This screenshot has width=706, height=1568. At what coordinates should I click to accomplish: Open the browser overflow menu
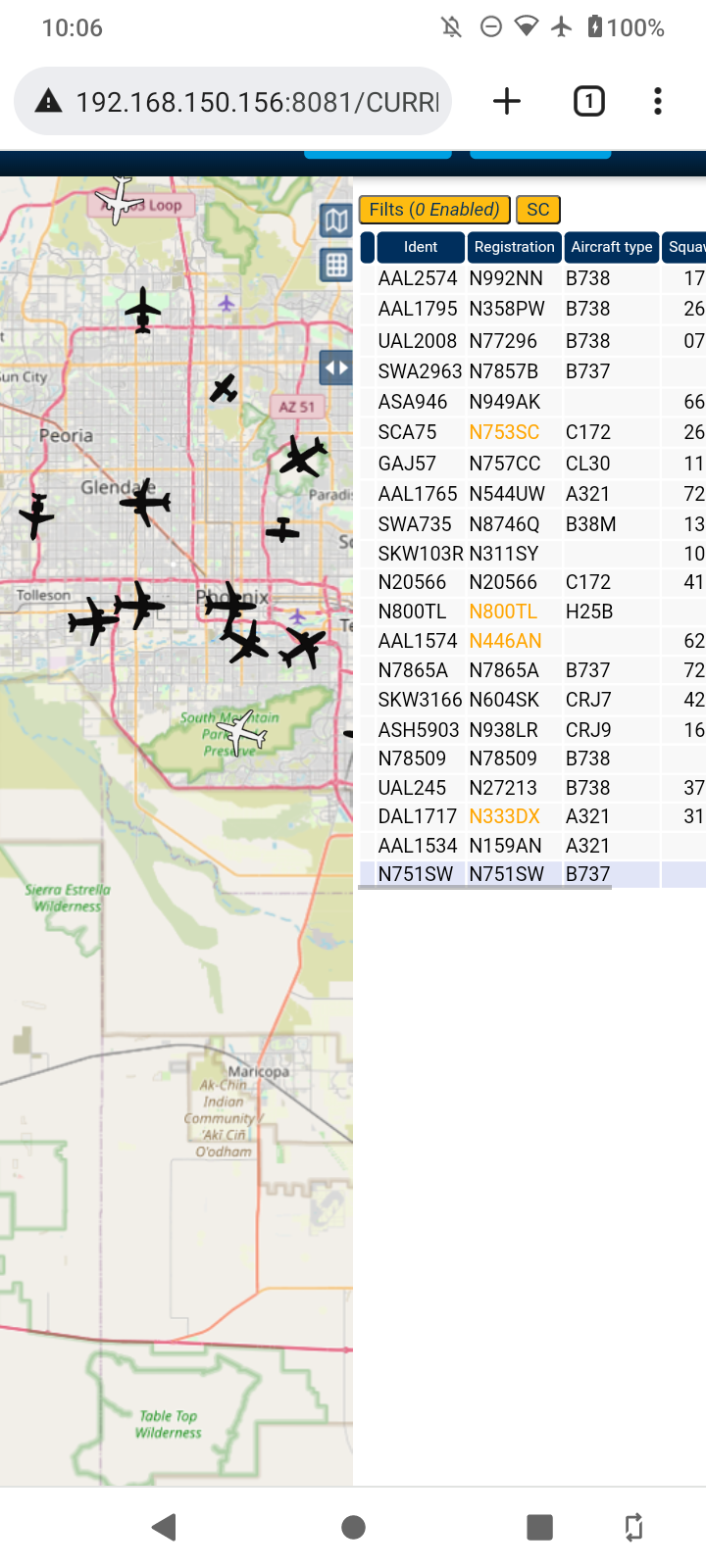(657, 101)
